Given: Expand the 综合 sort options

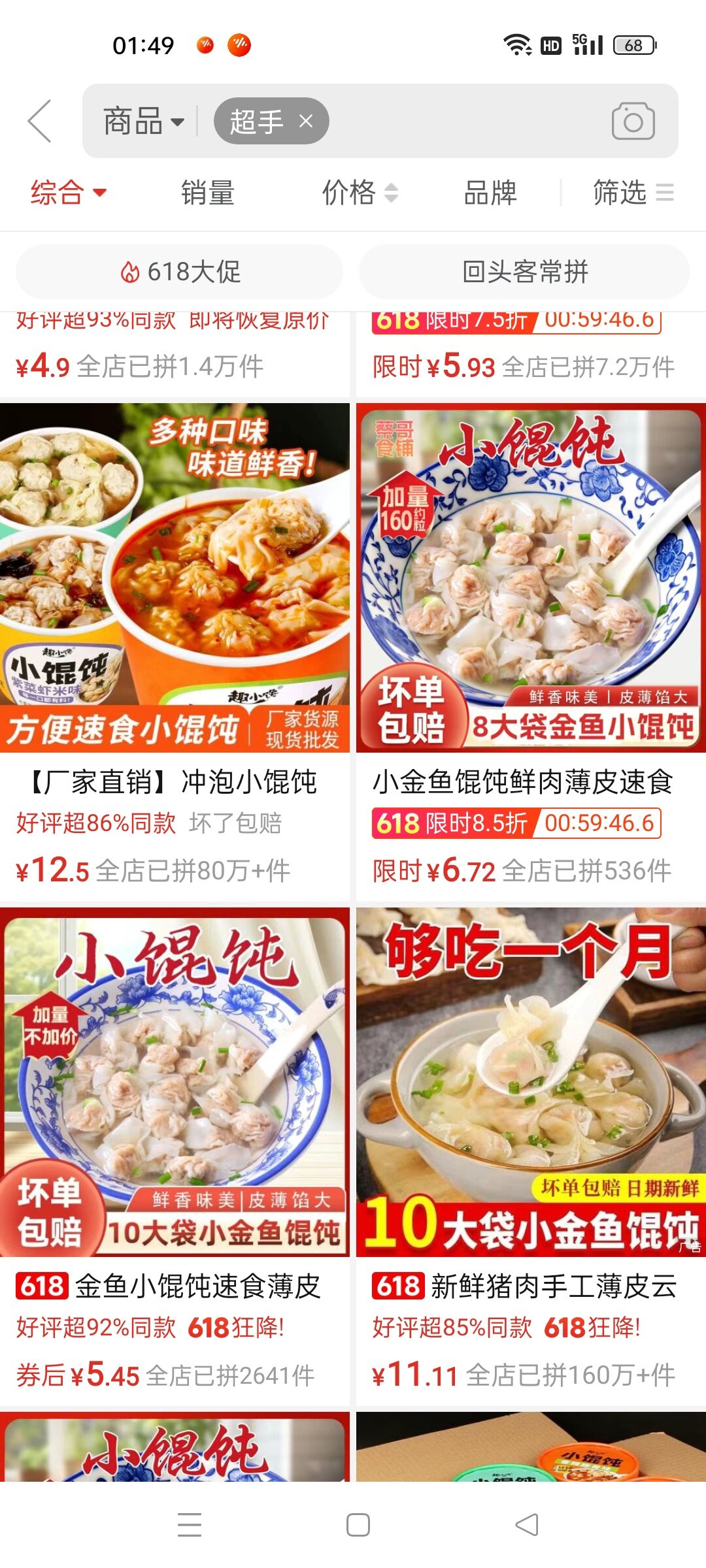Looking at the screenshot, I should 69,193.
